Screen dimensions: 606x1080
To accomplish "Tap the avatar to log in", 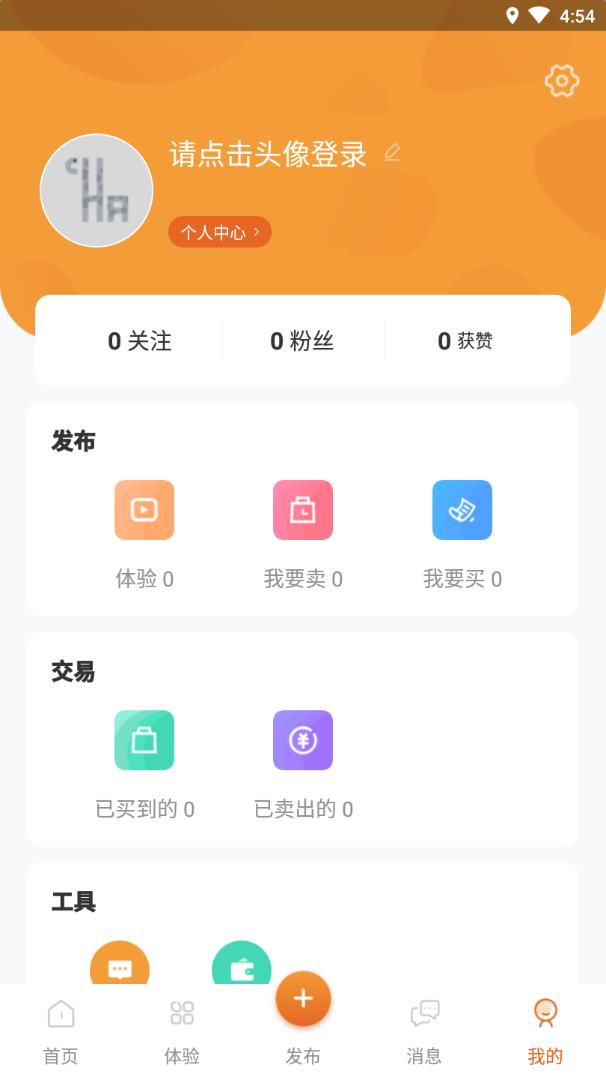I will click(x=96, y=190).
